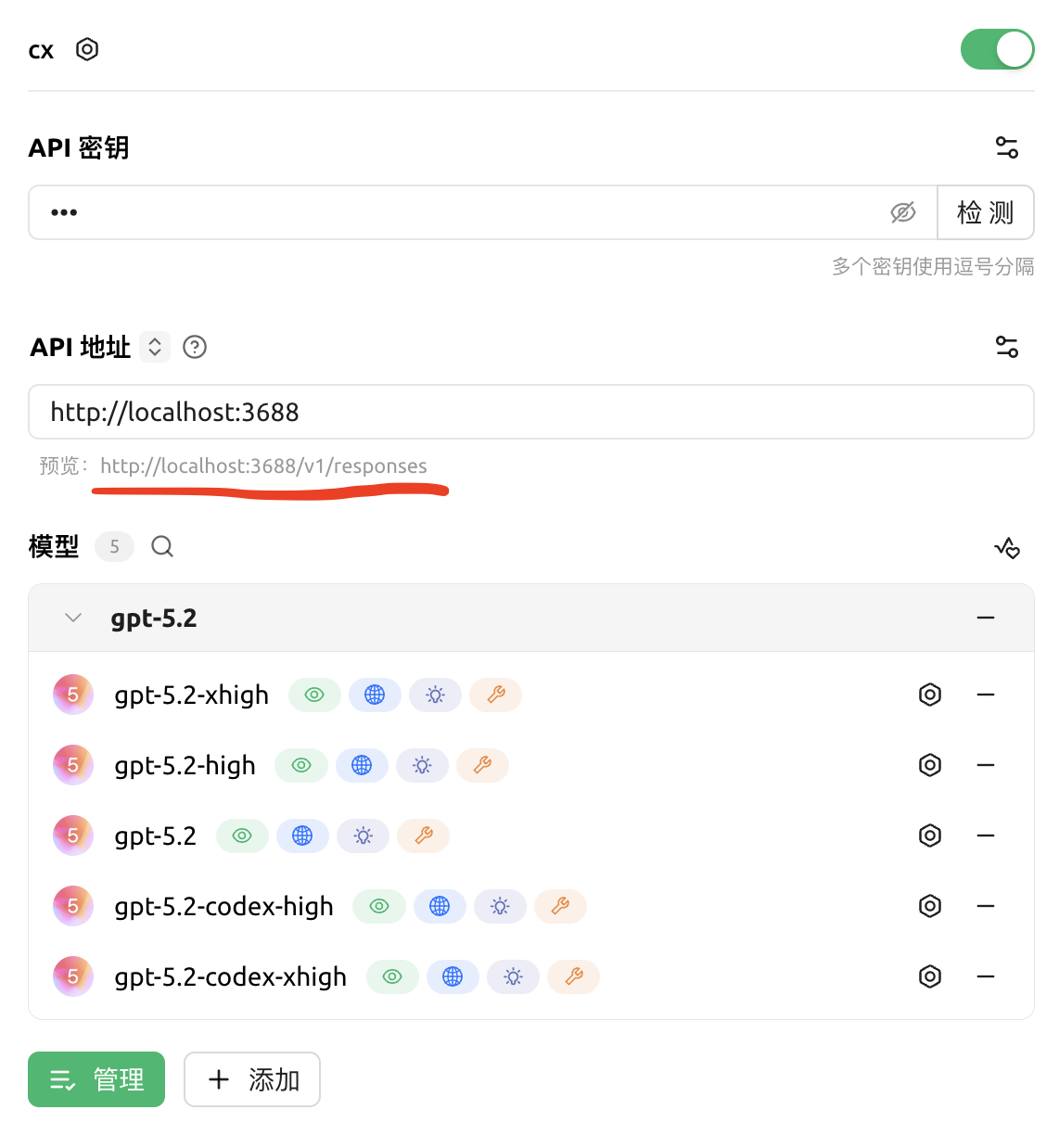Edit the http://localhost:3688 address field
This screenshot has height=1148, width=1059.
pyautogui.click(x=530, y=412)
